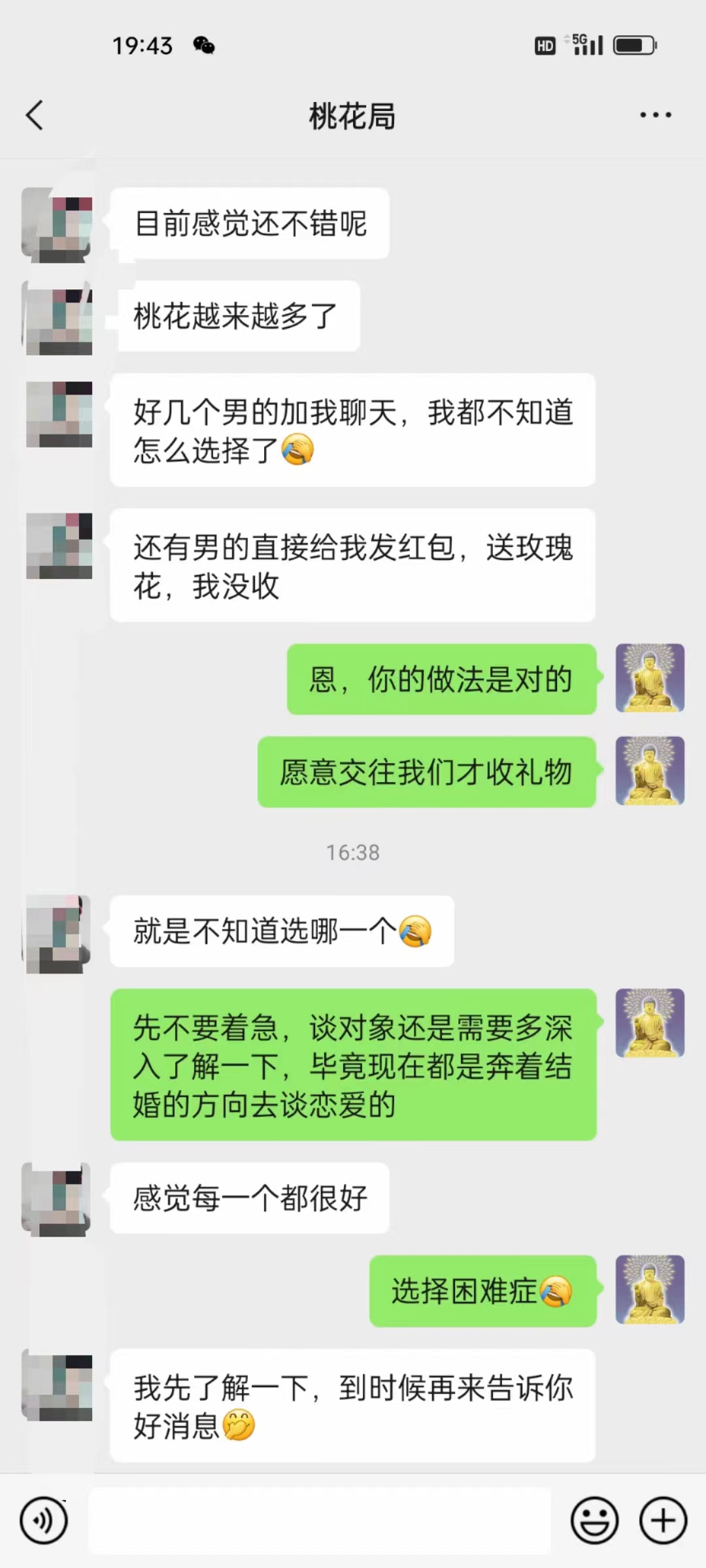Switch to voice message input
706x1568 pixels.
pos(44,1520)
